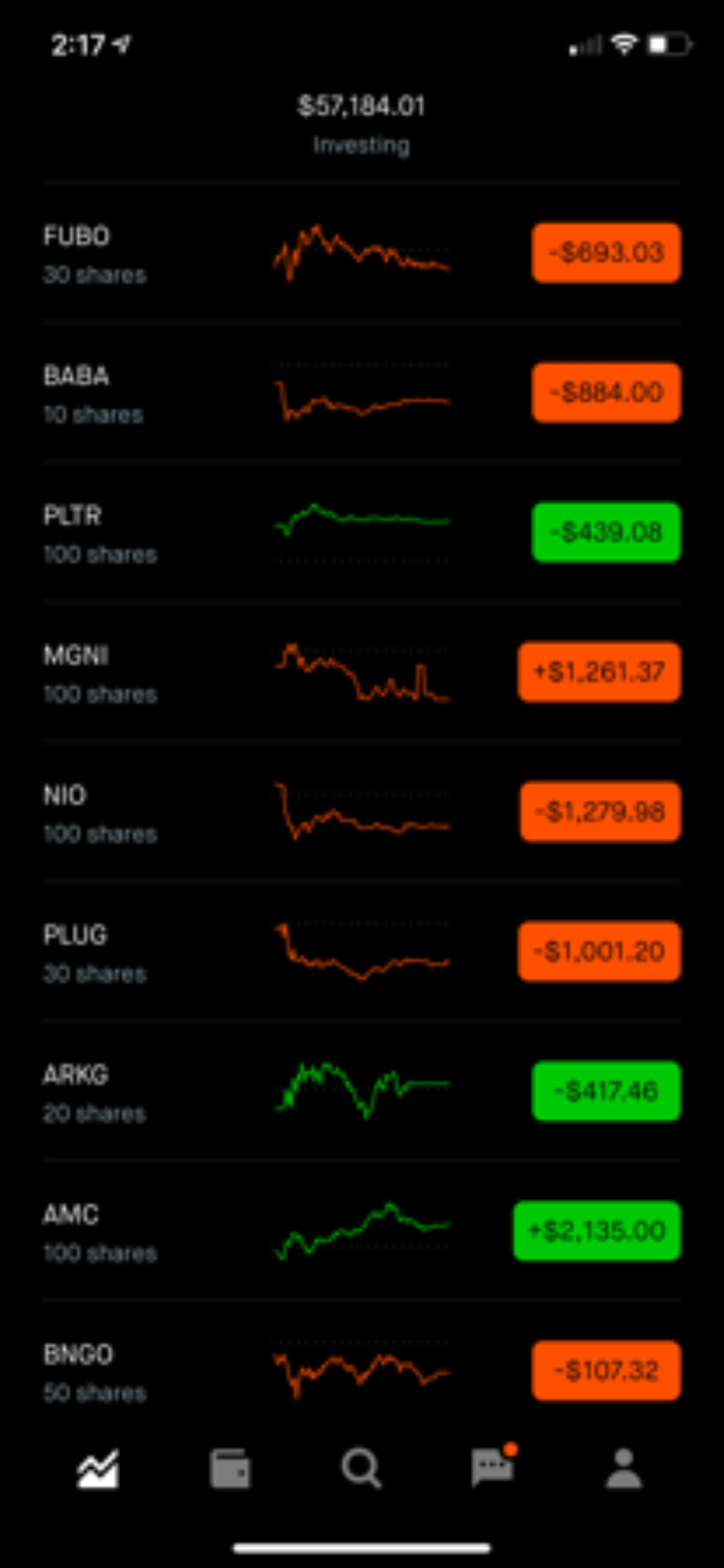724x1568 pixels.
Task: Open the BNGO holding
Action: click(361, 1370)
